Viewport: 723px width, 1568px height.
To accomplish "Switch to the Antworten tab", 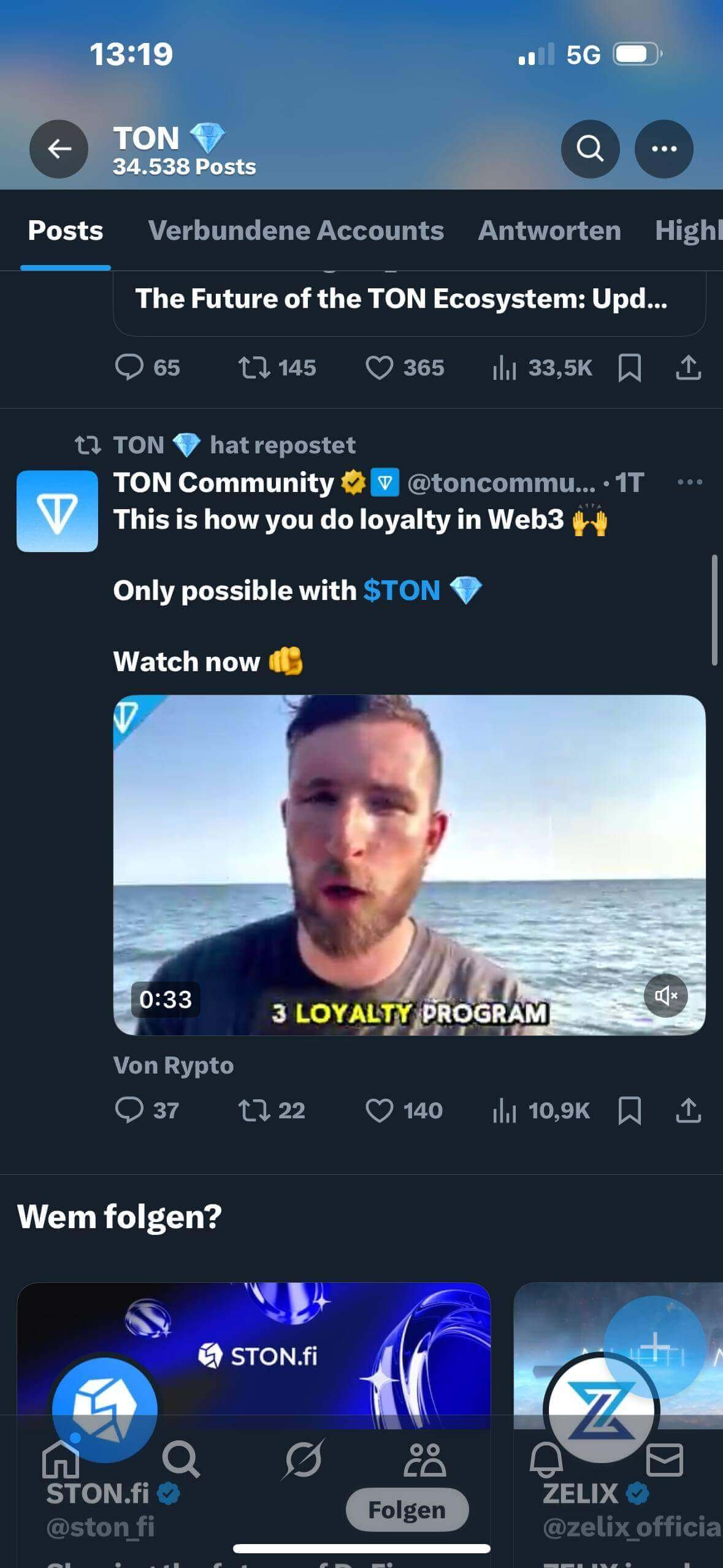I will click(549, 231).
